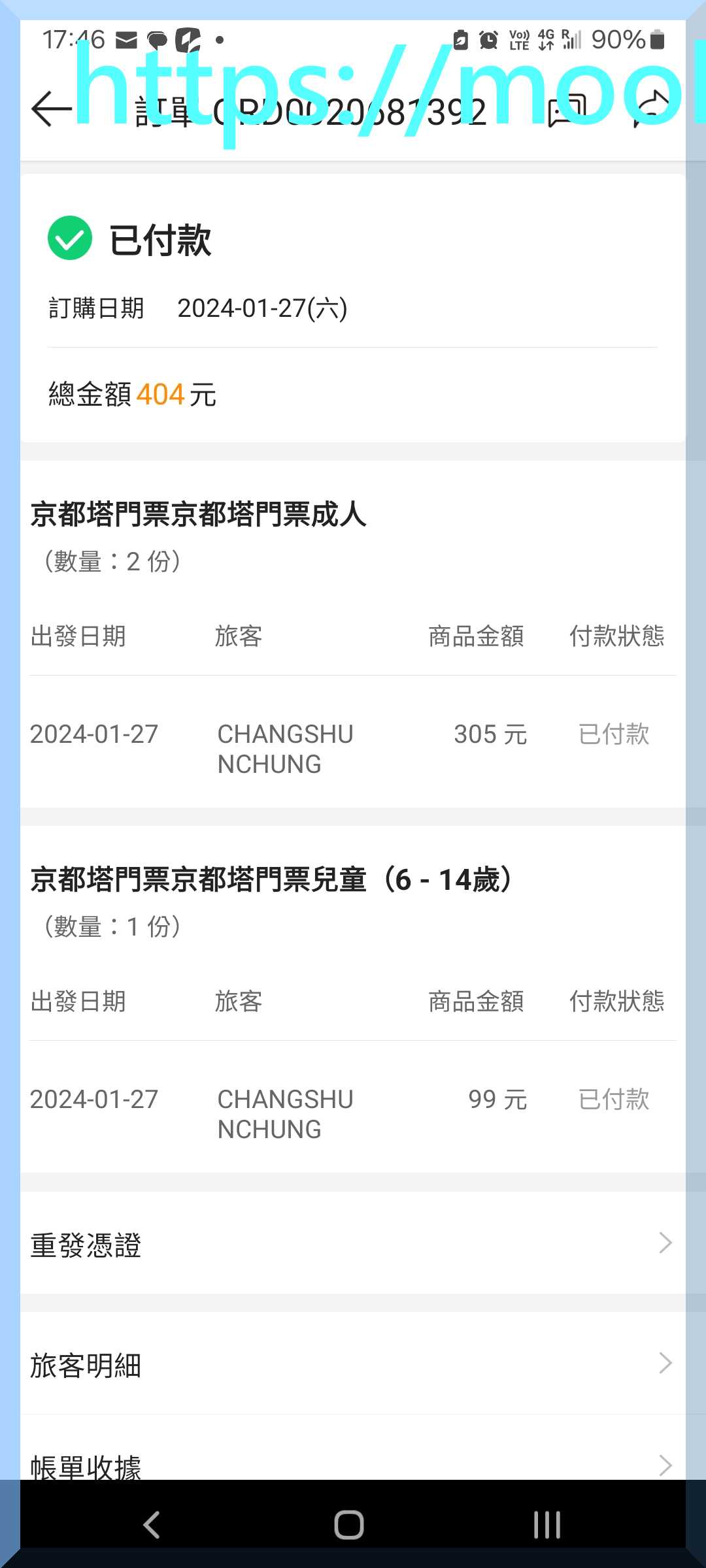
Task: View 旅客明細 traveler details
Action: click(x=353, y=1364)
